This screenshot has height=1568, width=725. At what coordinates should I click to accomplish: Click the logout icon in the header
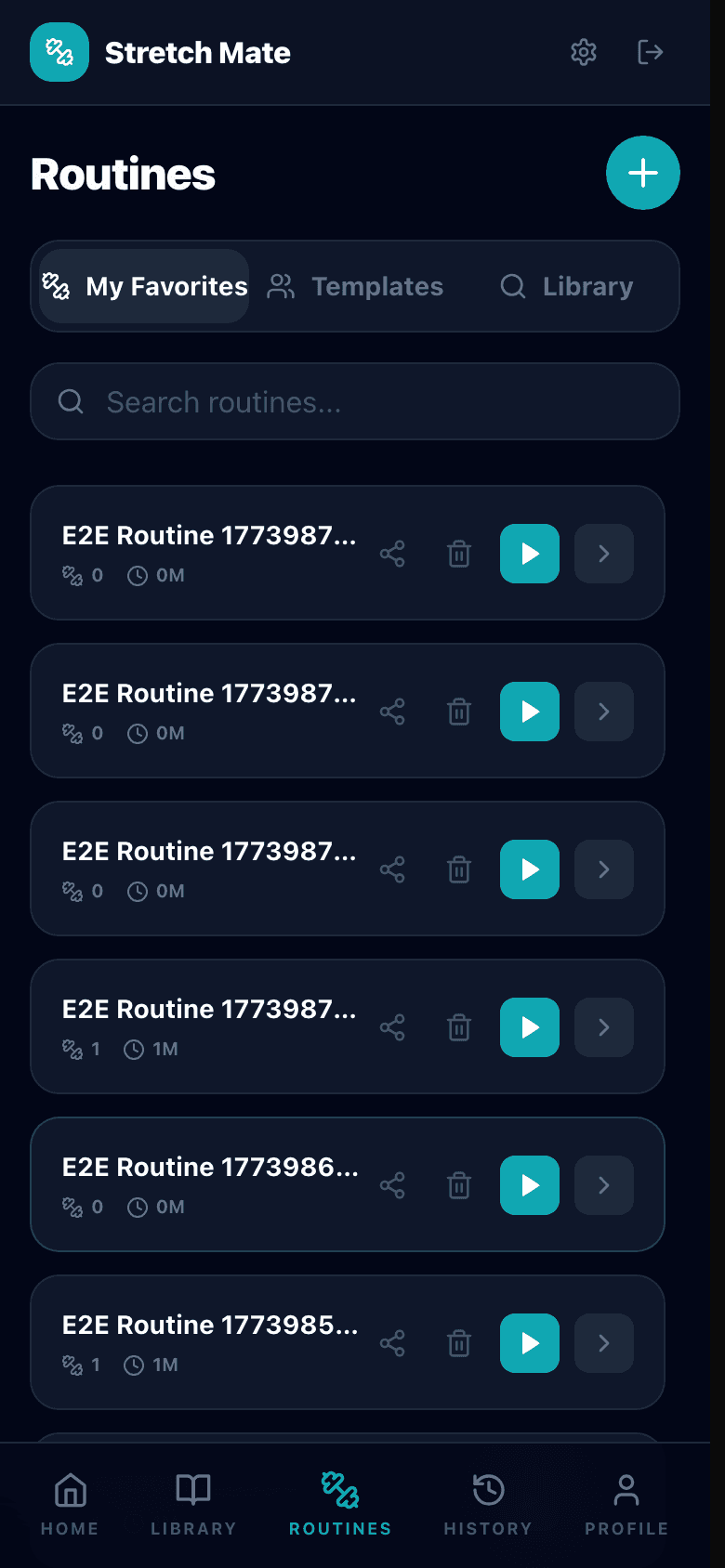pos(650,52)
